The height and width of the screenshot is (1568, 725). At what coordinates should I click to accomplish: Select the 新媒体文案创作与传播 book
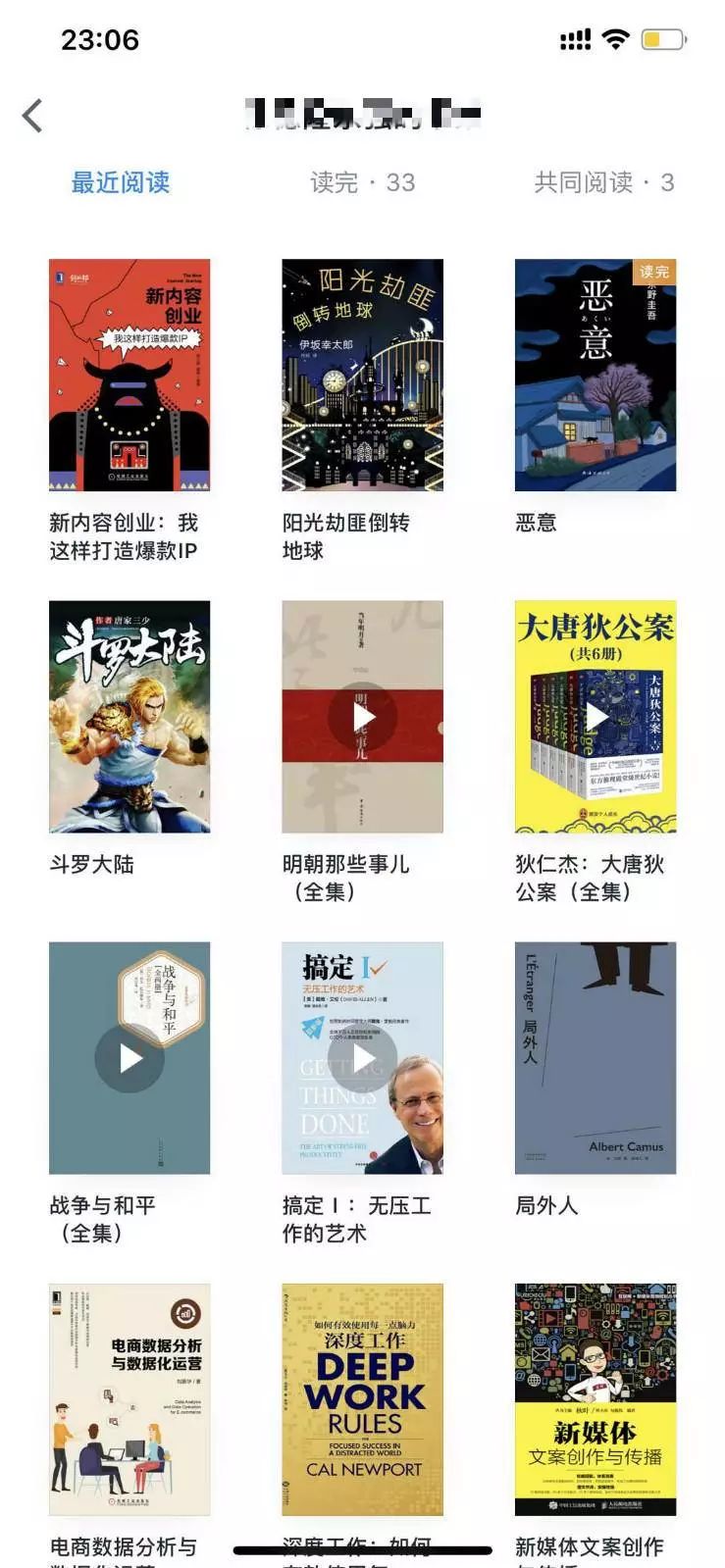pyautogui.click(x=596, y=1399)
